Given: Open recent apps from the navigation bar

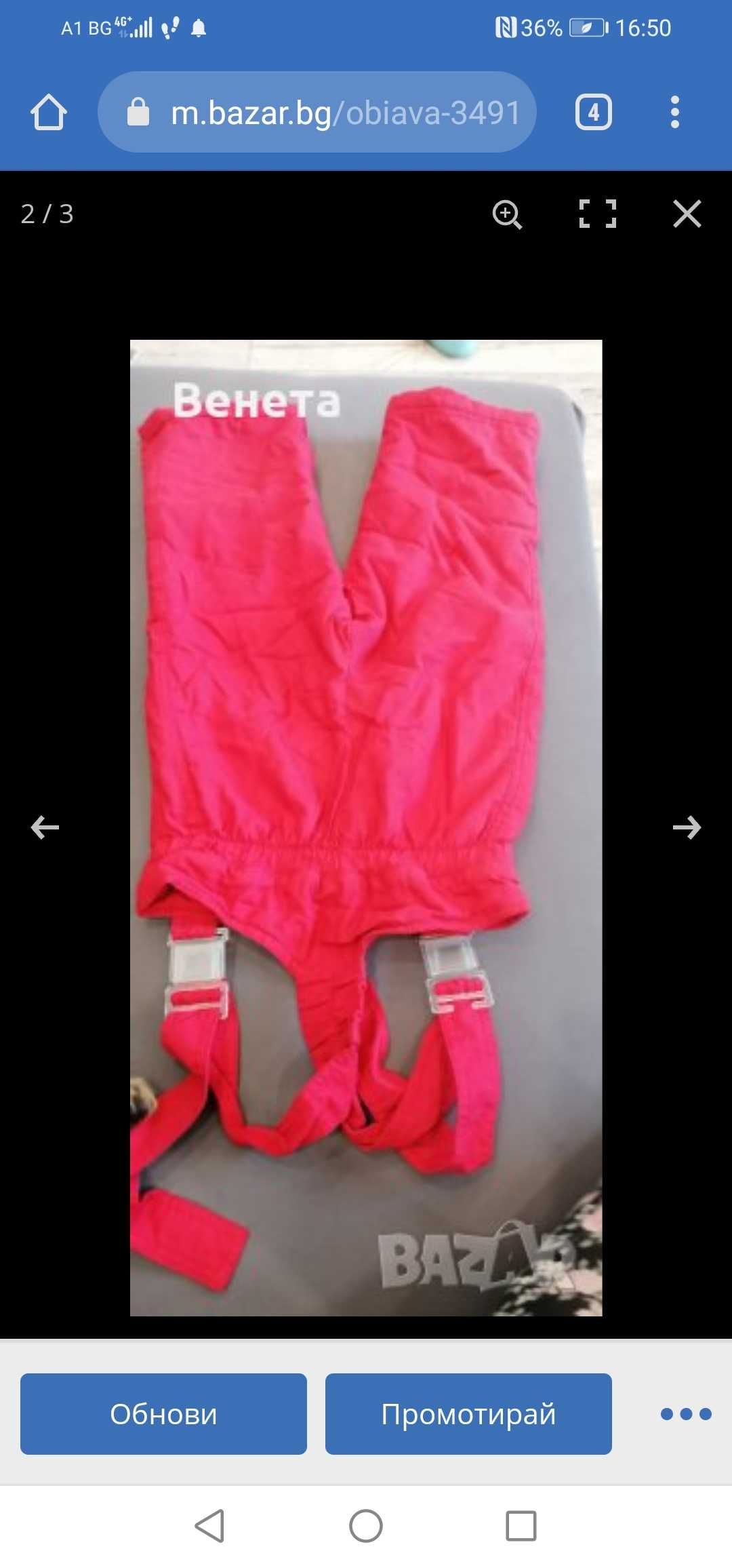Looking at the screenshot, I should click(x=521, y=1526).
